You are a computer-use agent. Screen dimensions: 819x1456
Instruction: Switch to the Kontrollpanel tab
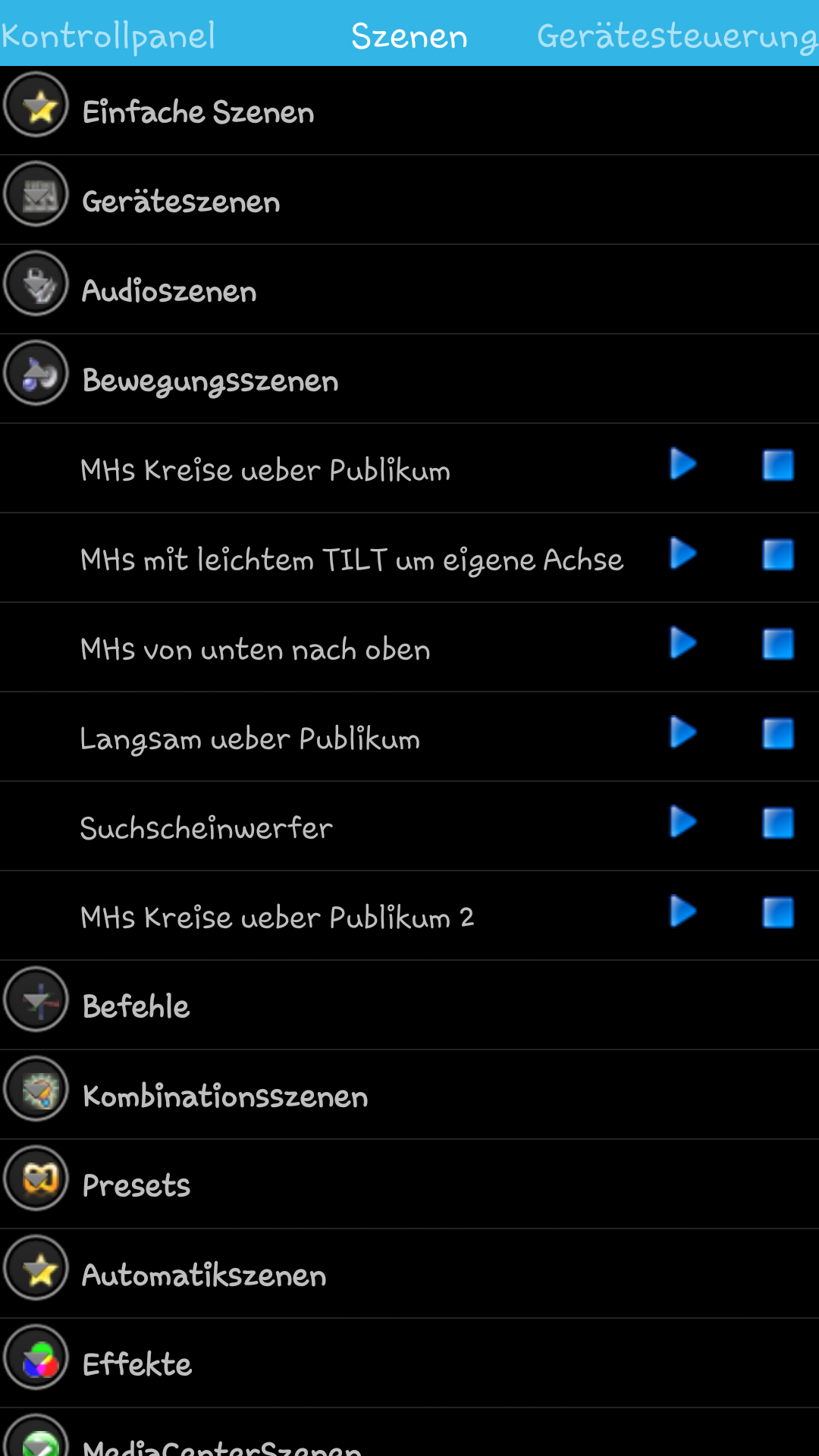[x=108, y=36]
